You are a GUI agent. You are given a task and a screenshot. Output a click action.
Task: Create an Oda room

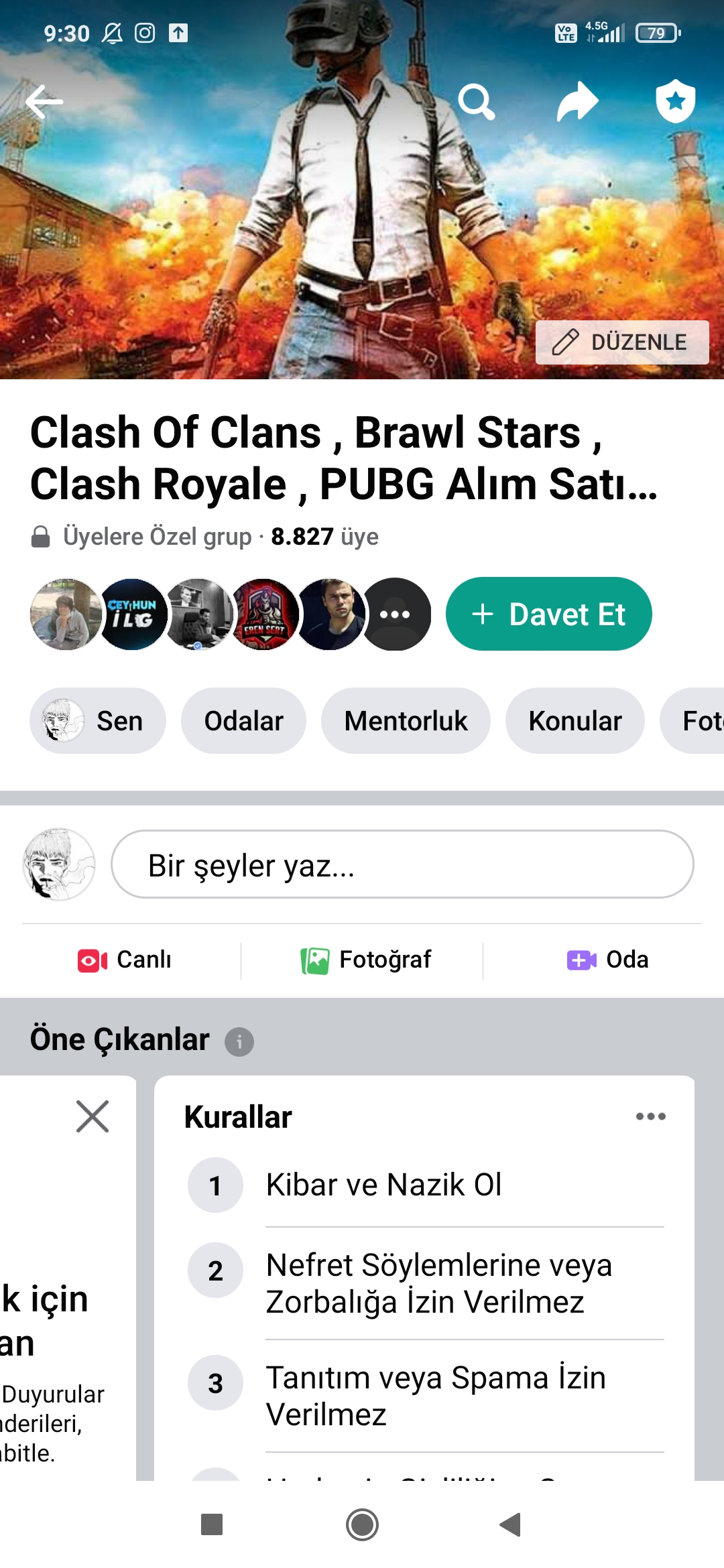[607, 960]
